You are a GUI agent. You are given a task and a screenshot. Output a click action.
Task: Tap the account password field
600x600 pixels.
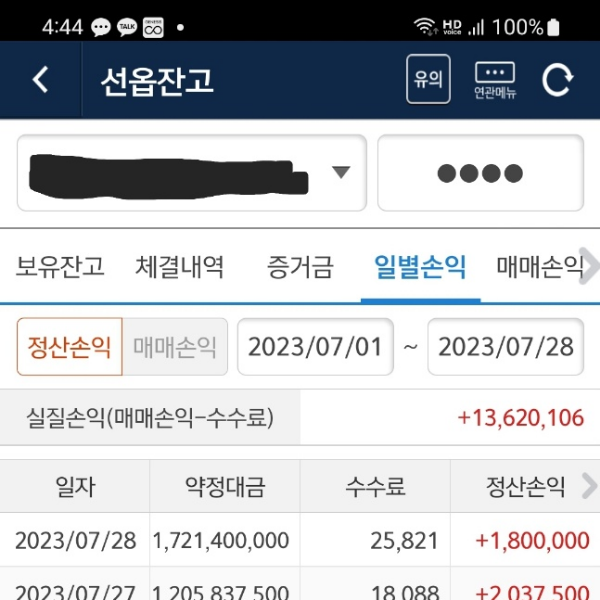click(x=480, y=173)
